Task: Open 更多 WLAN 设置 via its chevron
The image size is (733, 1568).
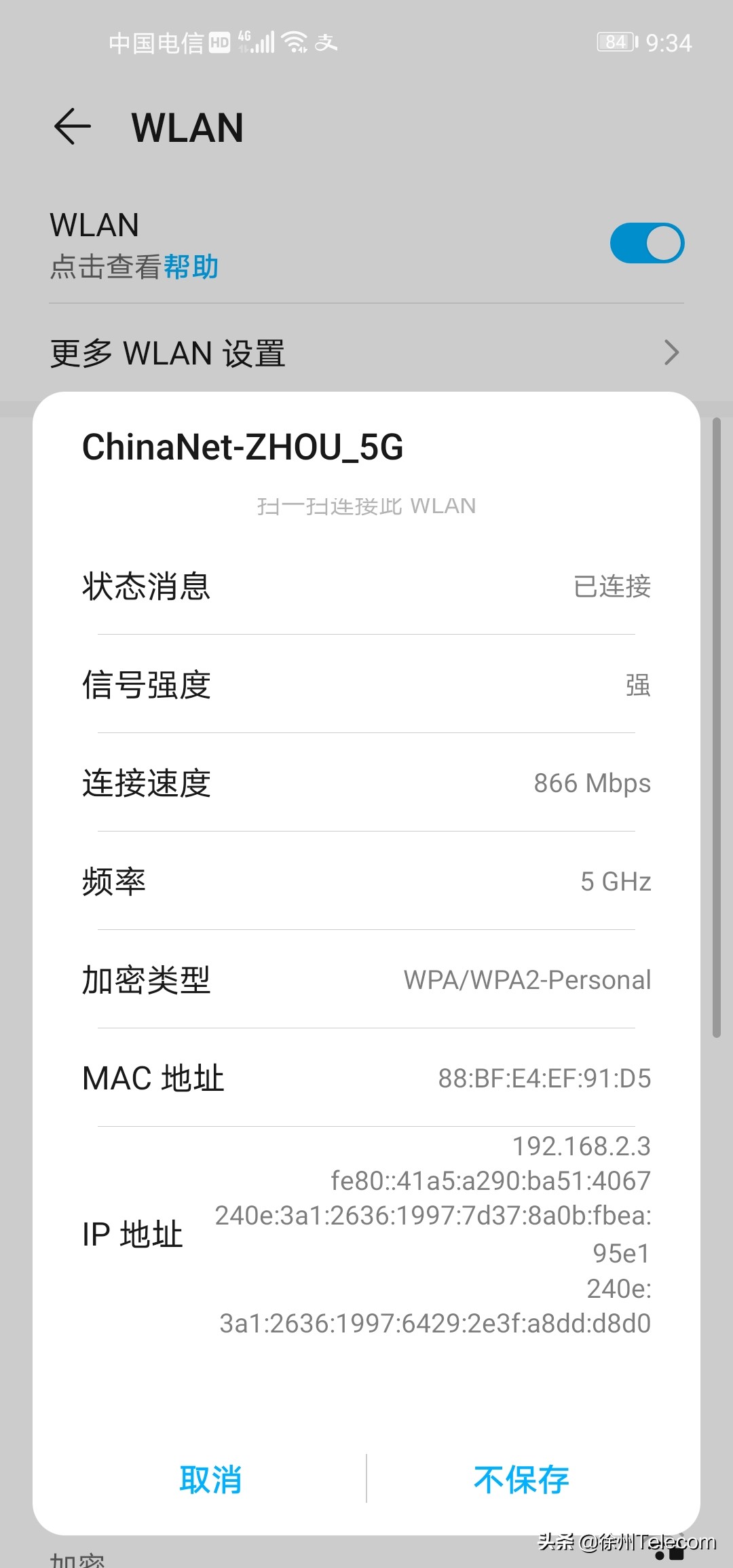Action: tap(671, 353)
